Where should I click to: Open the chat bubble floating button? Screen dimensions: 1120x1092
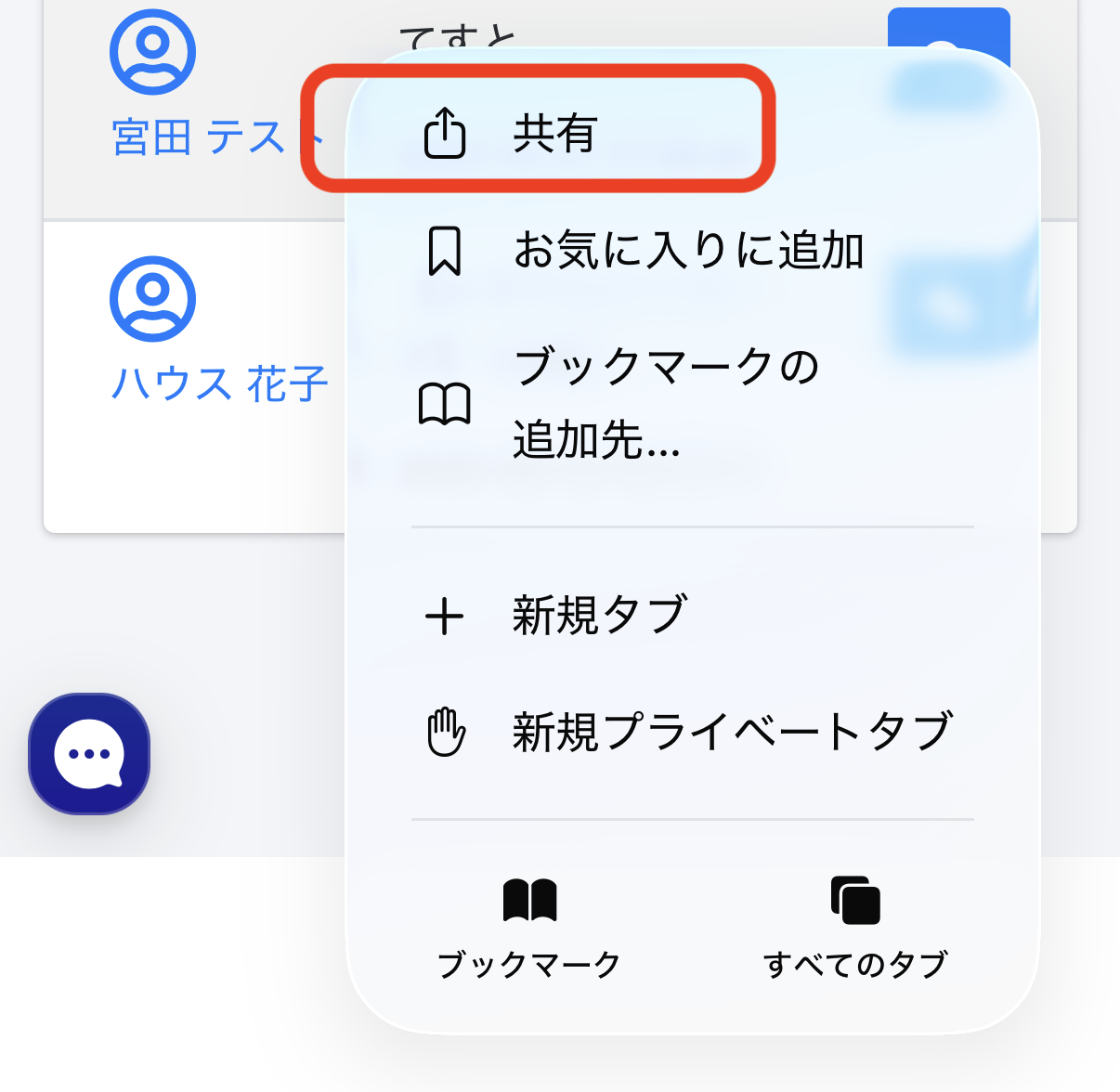pos(89,754)
